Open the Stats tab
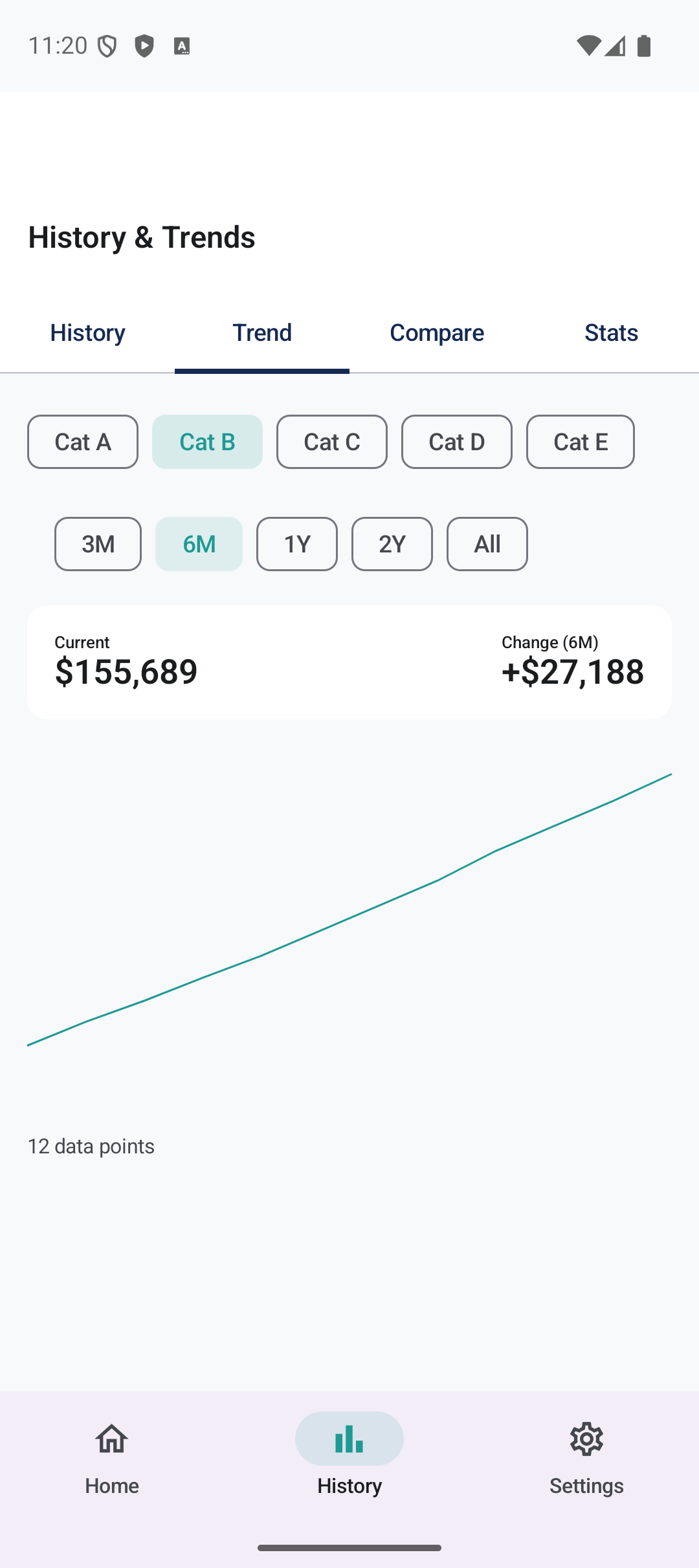The image size is (699, 1568). [610, 332]
